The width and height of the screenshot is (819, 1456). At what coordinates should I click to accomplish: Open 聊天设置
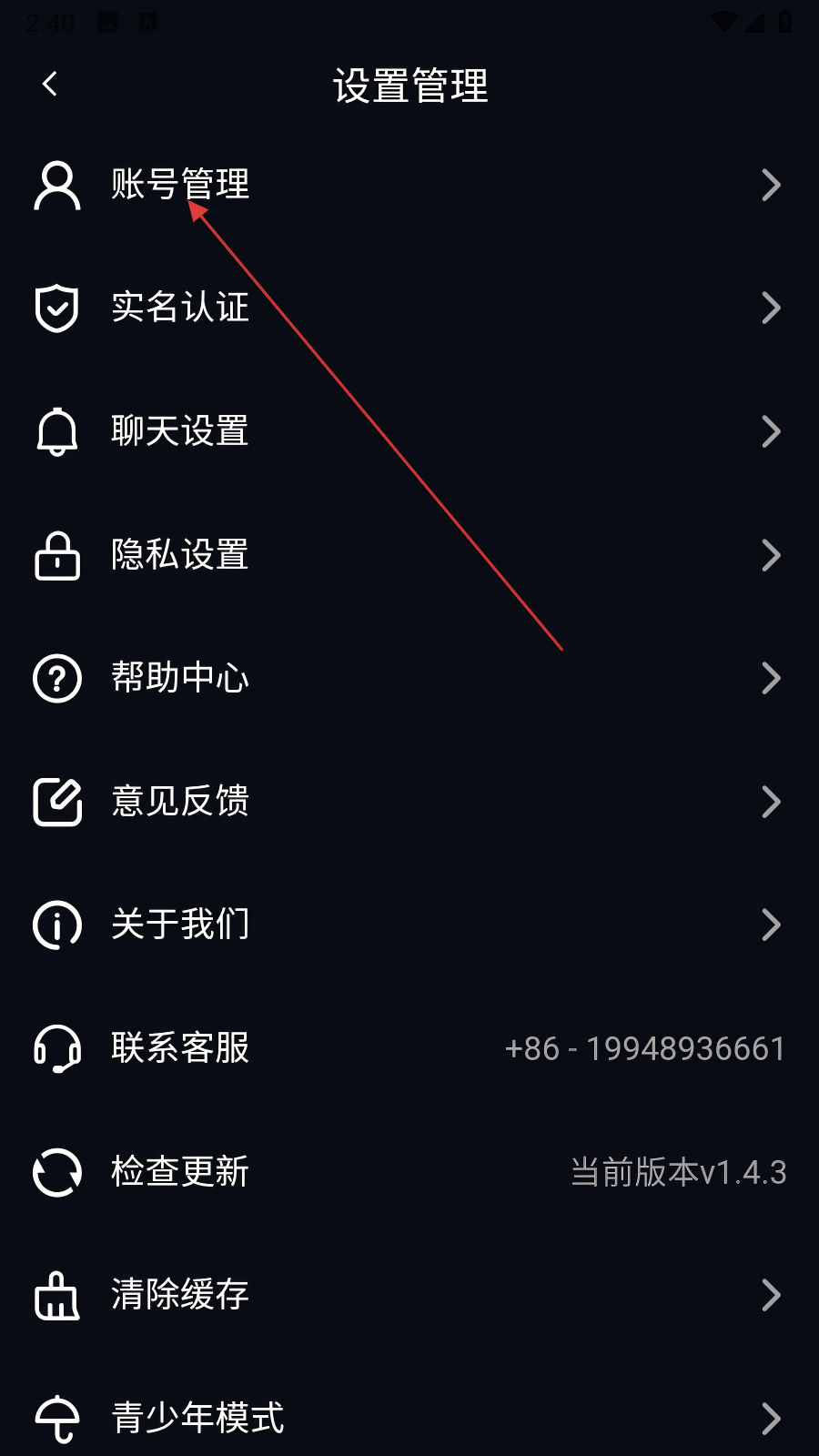(x=409, y=431)
